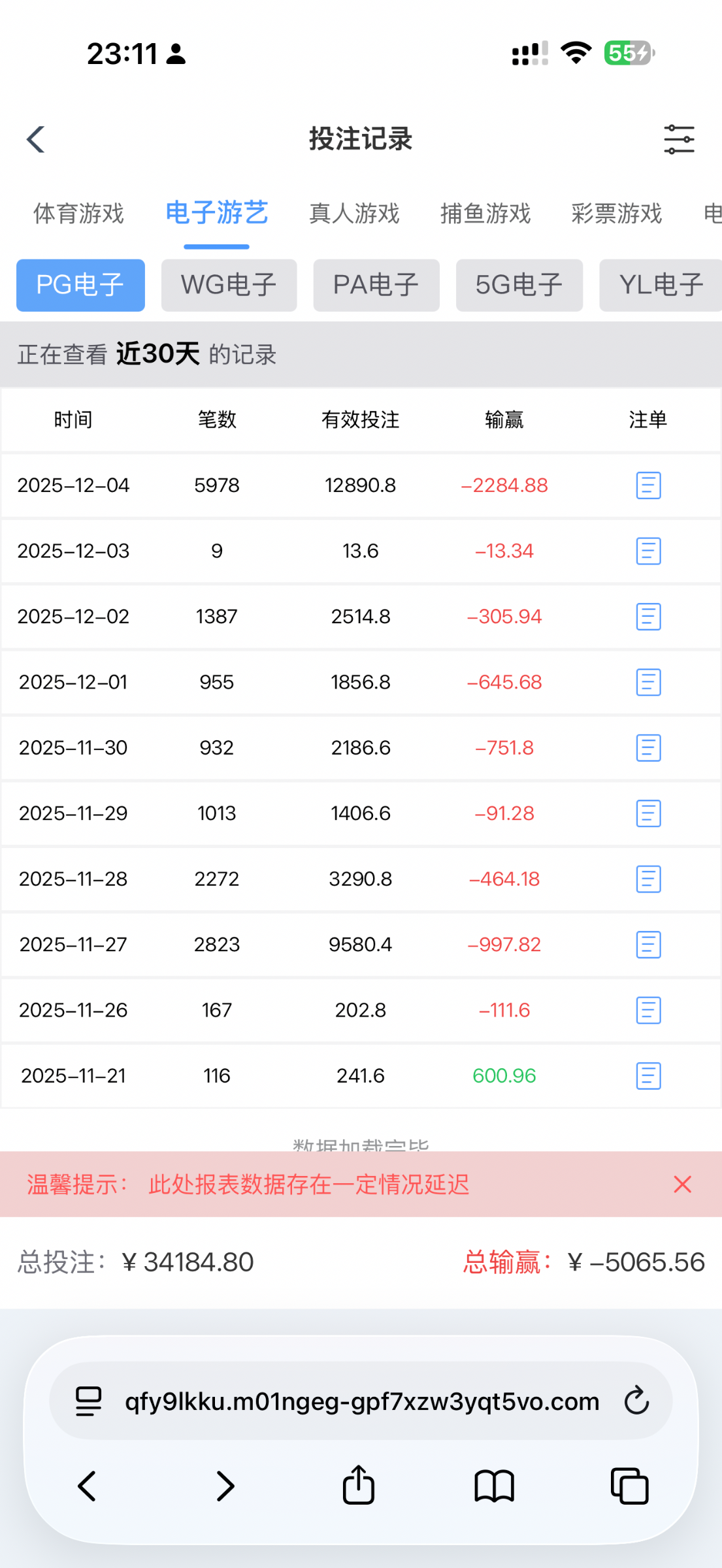Show bet slips for 2025-11-30
The height and width of the screenshot is (1568, 722).
click(x=648, y=748)
